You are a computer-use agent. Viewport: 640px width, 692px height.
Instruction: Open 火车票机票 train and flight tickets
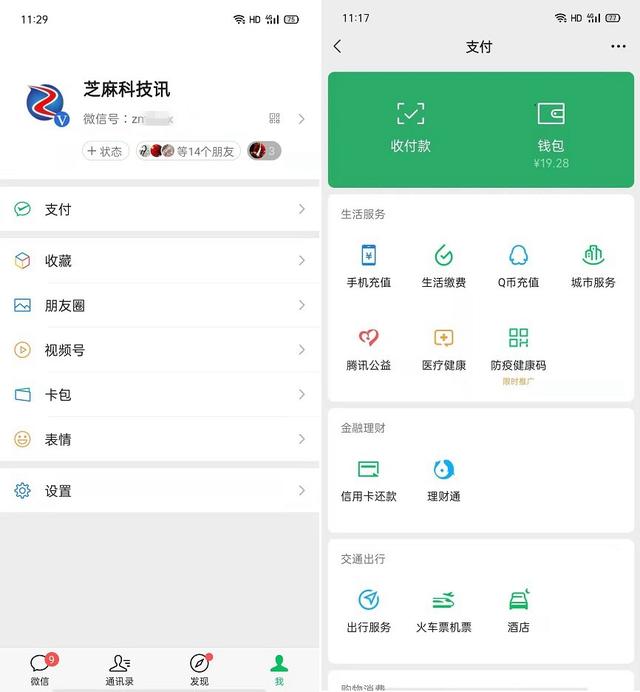444,611
